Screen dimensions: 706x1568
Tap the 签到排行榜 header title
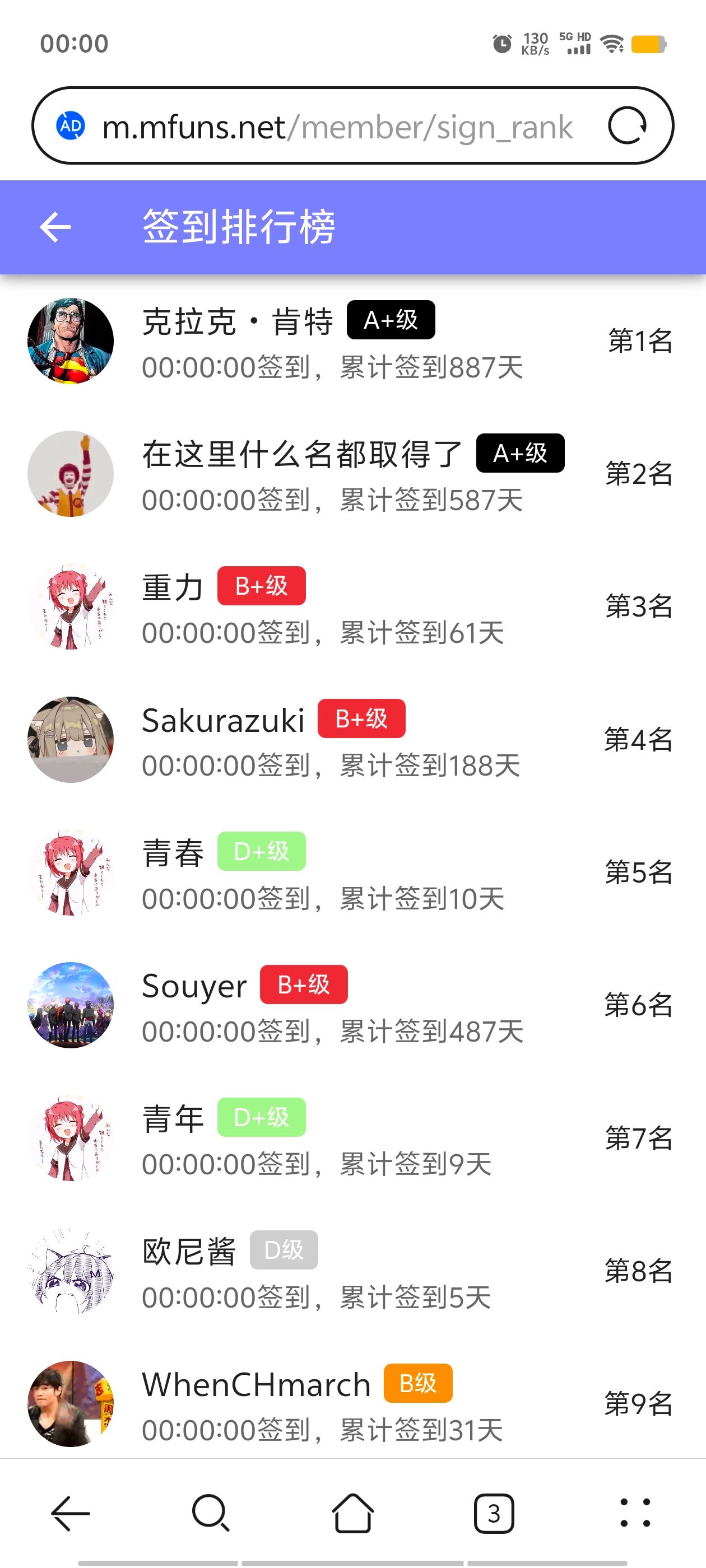tap(240, 228)
